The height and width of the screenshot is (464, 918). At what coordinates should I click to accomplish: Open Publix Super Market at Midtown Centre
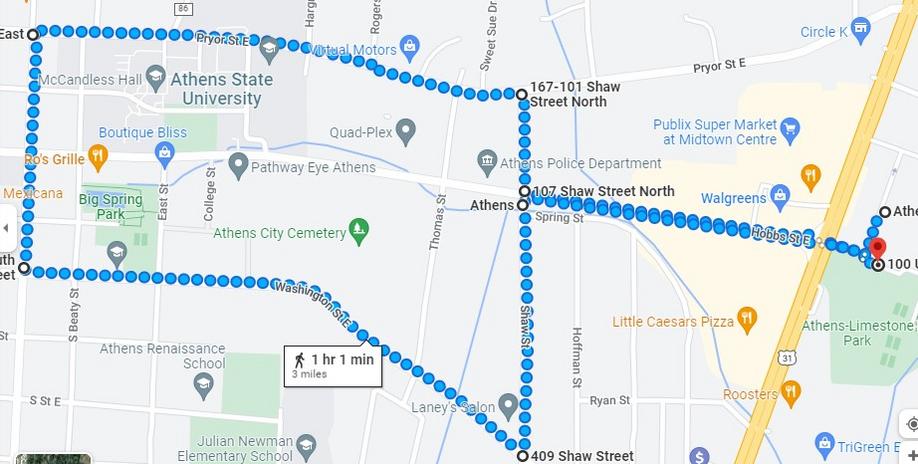790,127
